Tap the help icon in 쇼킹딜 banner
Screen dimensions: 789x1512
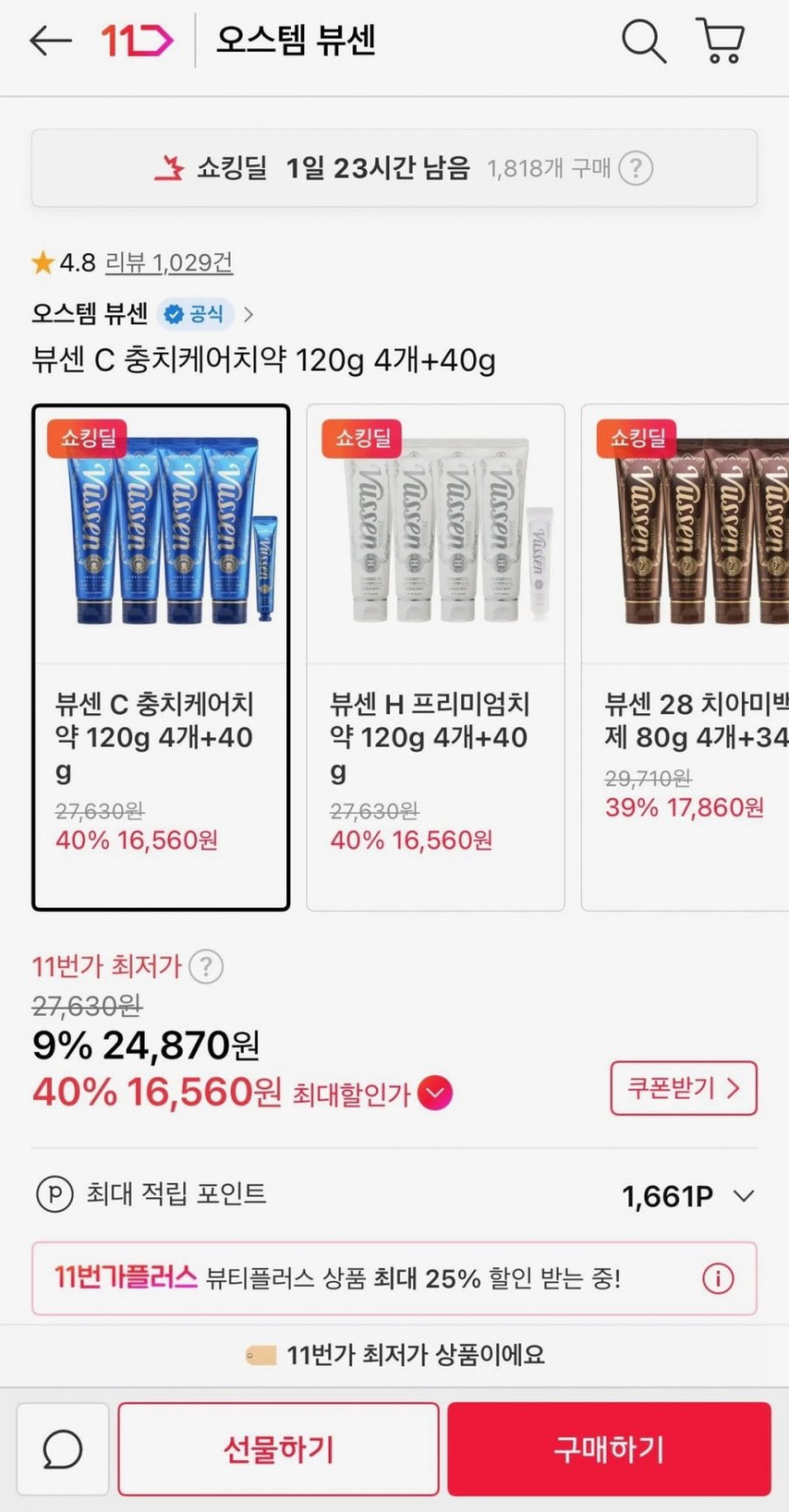636,169
